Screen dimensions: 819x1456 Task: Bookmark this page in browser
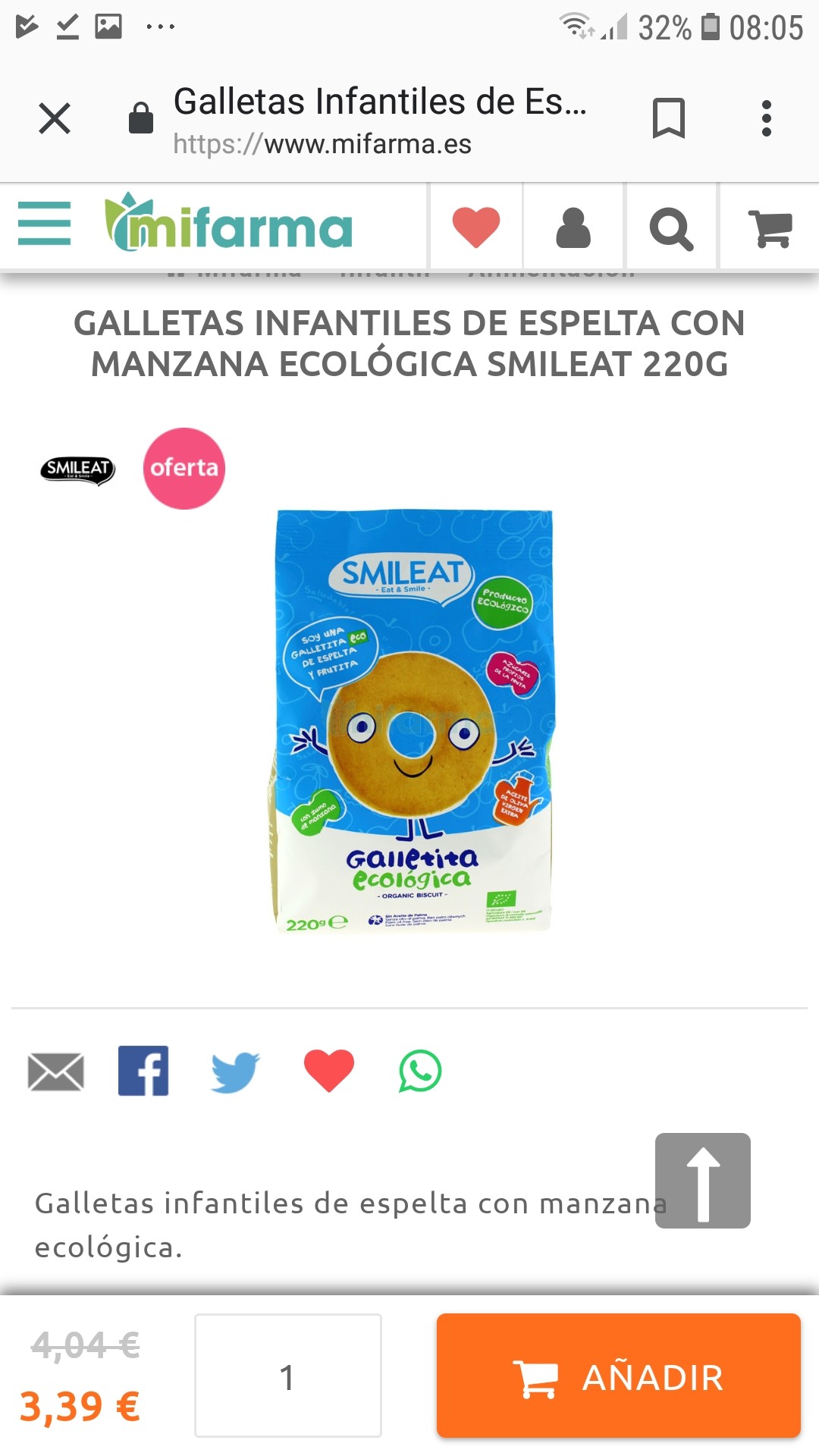668,118
